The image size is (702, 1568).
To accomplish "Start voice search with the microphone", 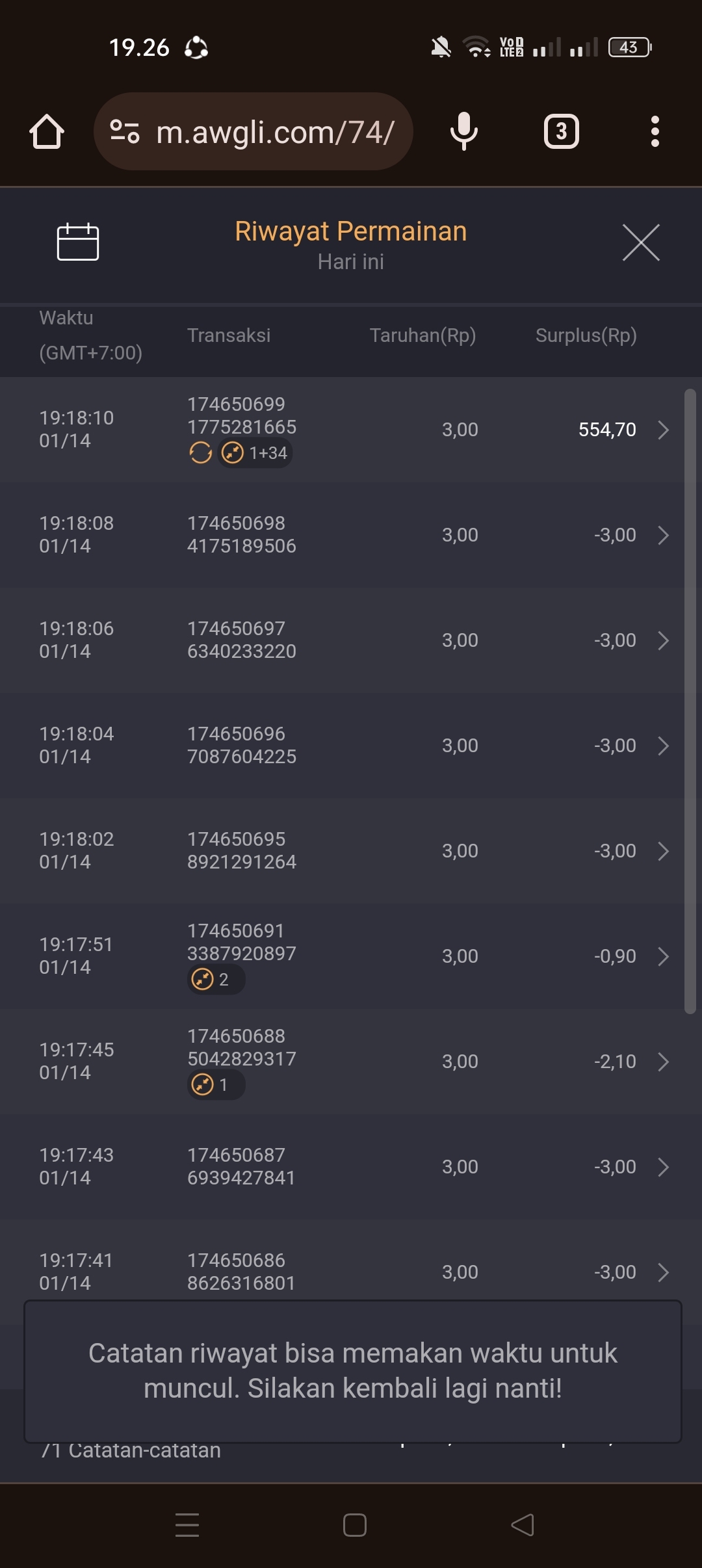I will pos(464,132).
